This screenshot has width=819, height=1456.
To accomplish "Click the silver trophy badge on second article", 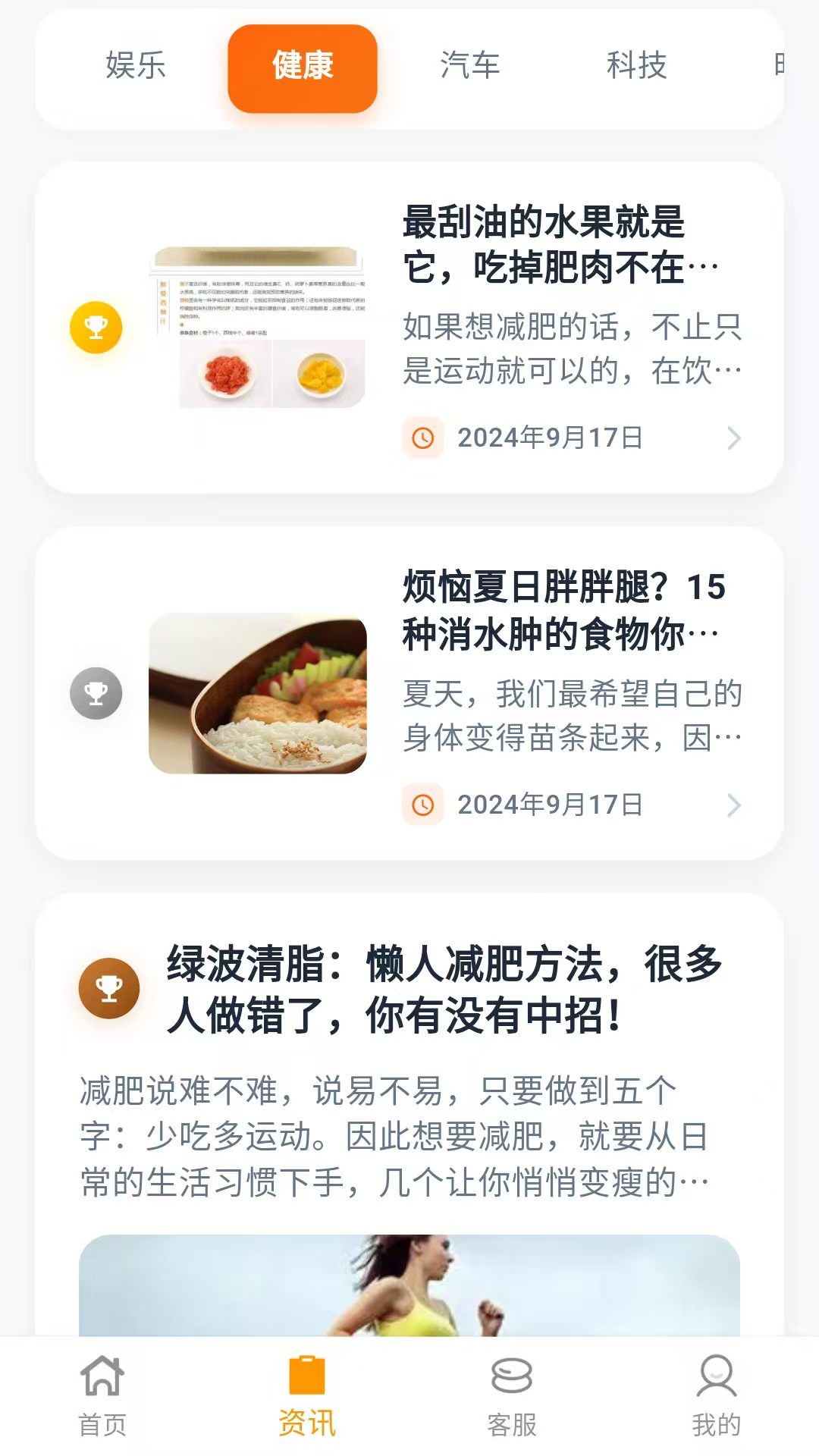I will click(x=94, y=692).
